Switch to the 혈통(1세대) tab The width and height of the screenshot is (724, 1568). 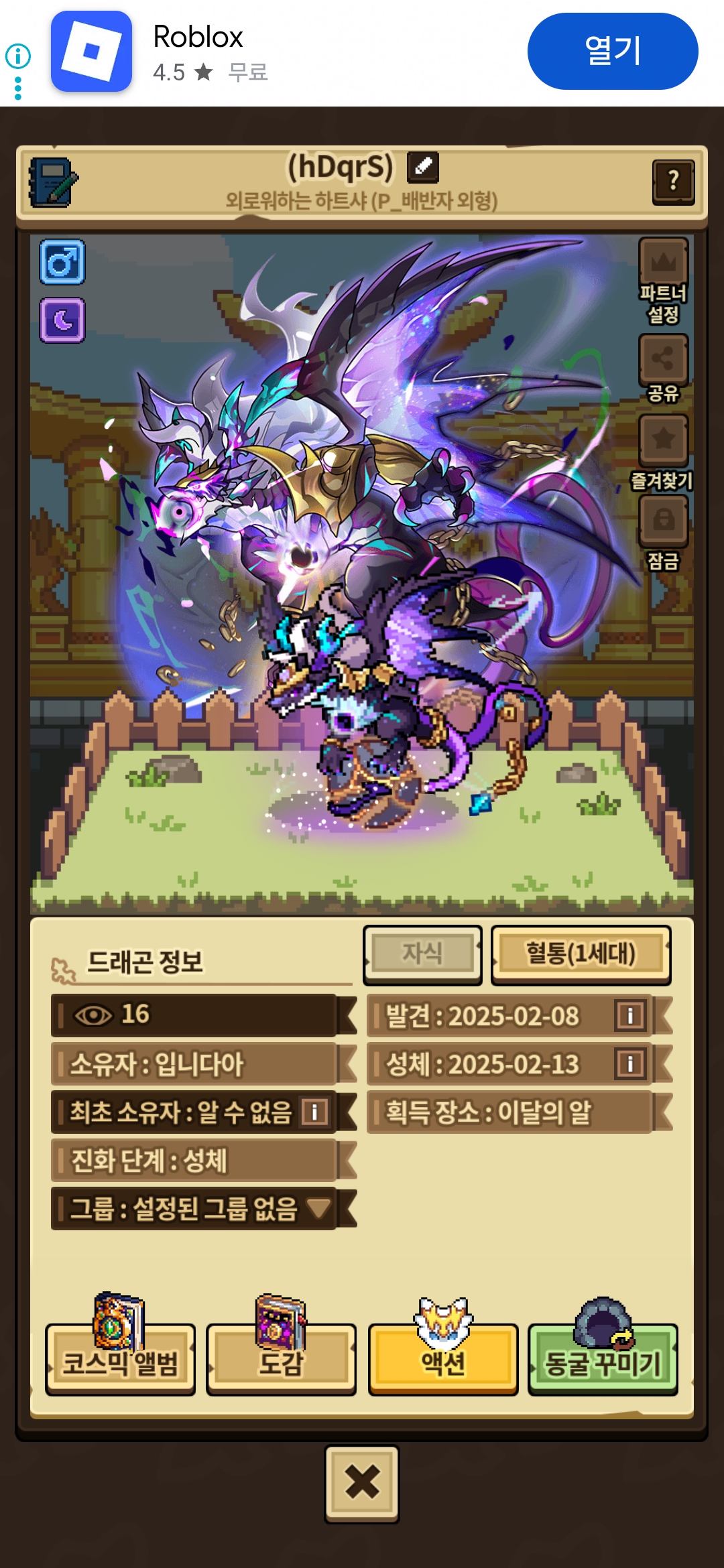(x=581, y=954)
